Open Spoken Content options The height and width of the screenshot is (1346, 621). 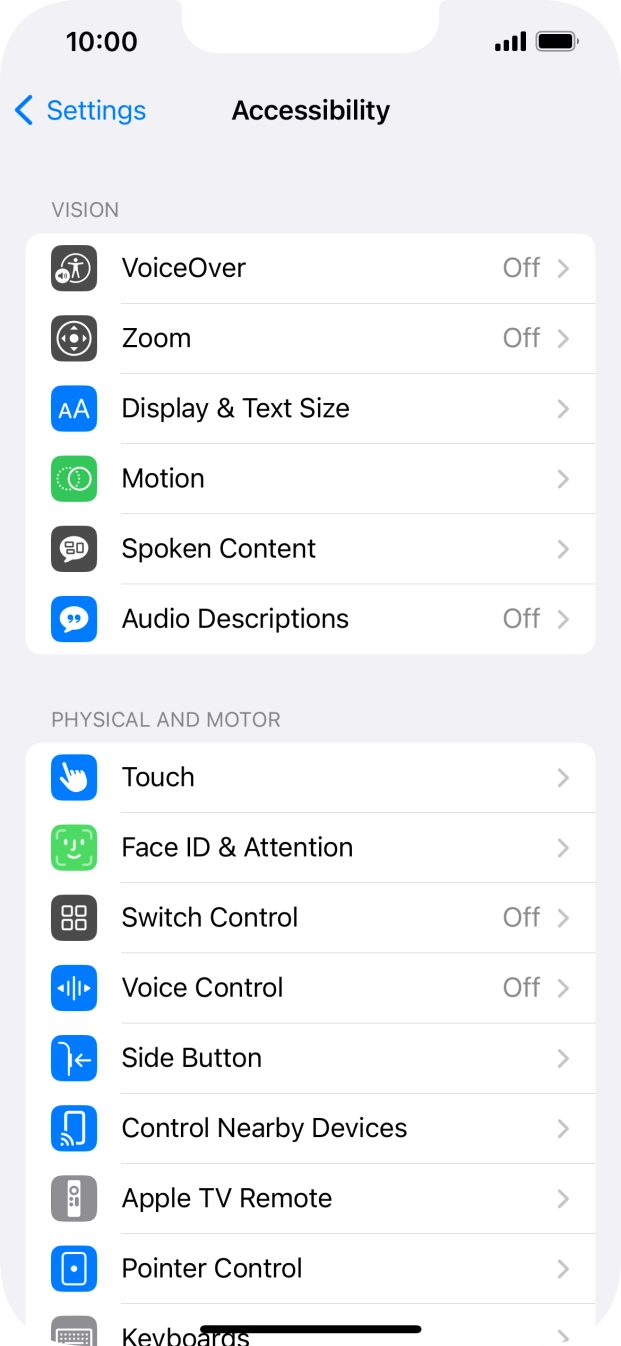pos(310,548)
